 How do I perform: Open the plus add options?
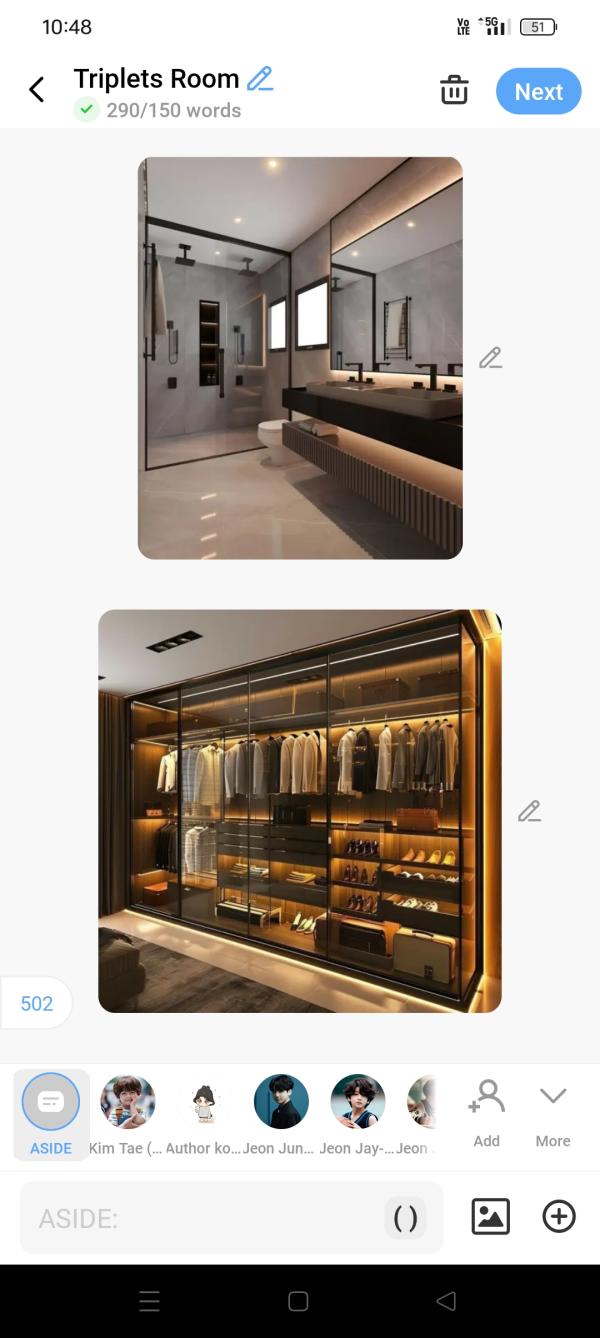(x=559, y=1216)
